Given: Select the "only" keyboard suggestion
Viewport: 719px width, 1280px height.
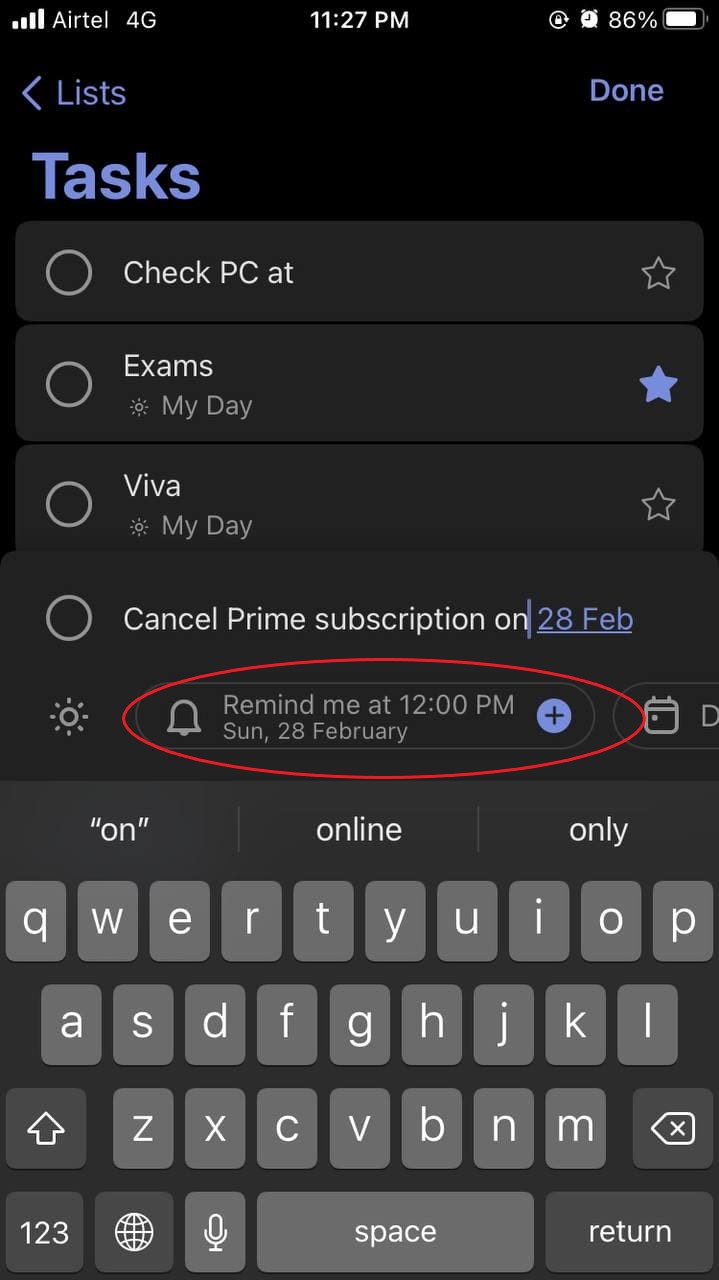Looking at the screenshot, I should point(598,830).
